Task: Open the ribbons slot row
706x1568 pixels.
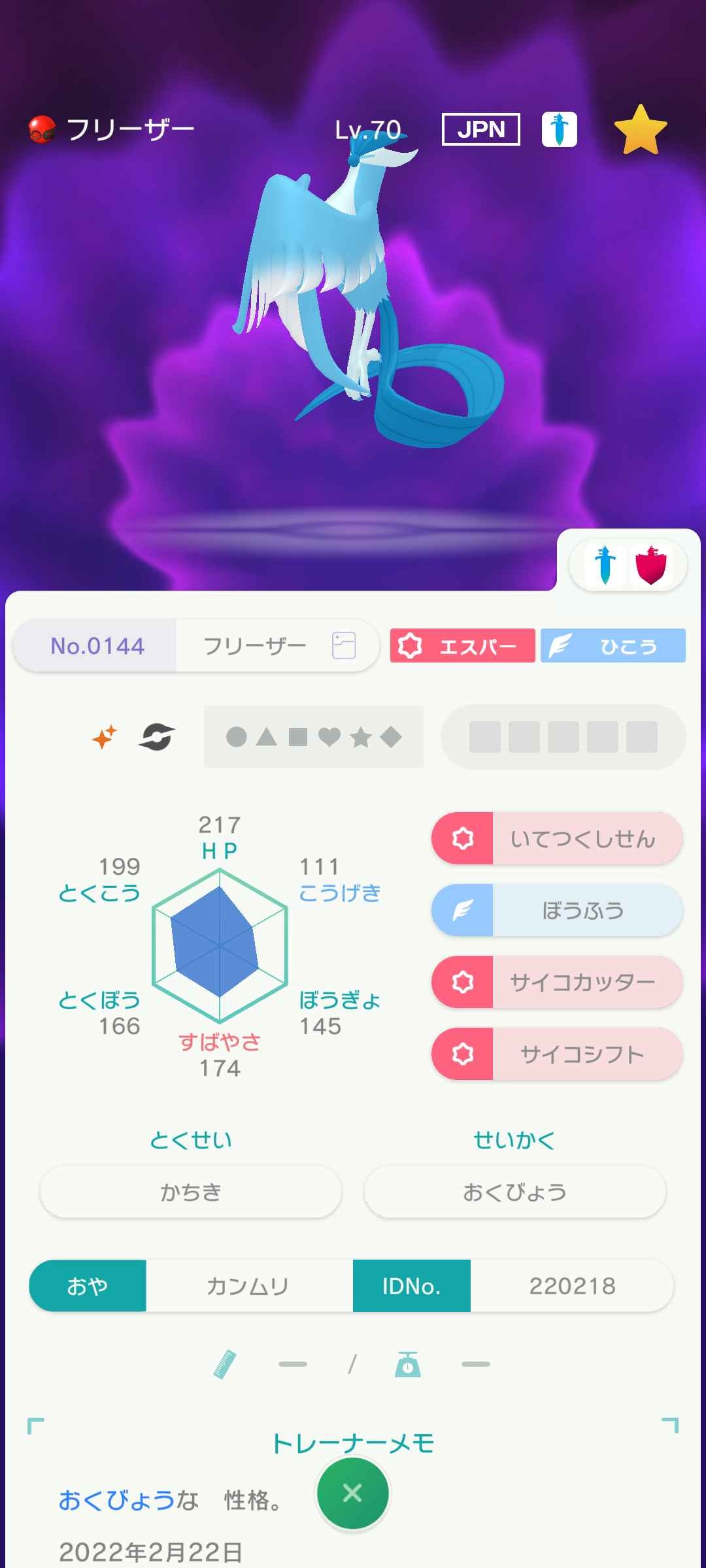Action: pos(563,738)
